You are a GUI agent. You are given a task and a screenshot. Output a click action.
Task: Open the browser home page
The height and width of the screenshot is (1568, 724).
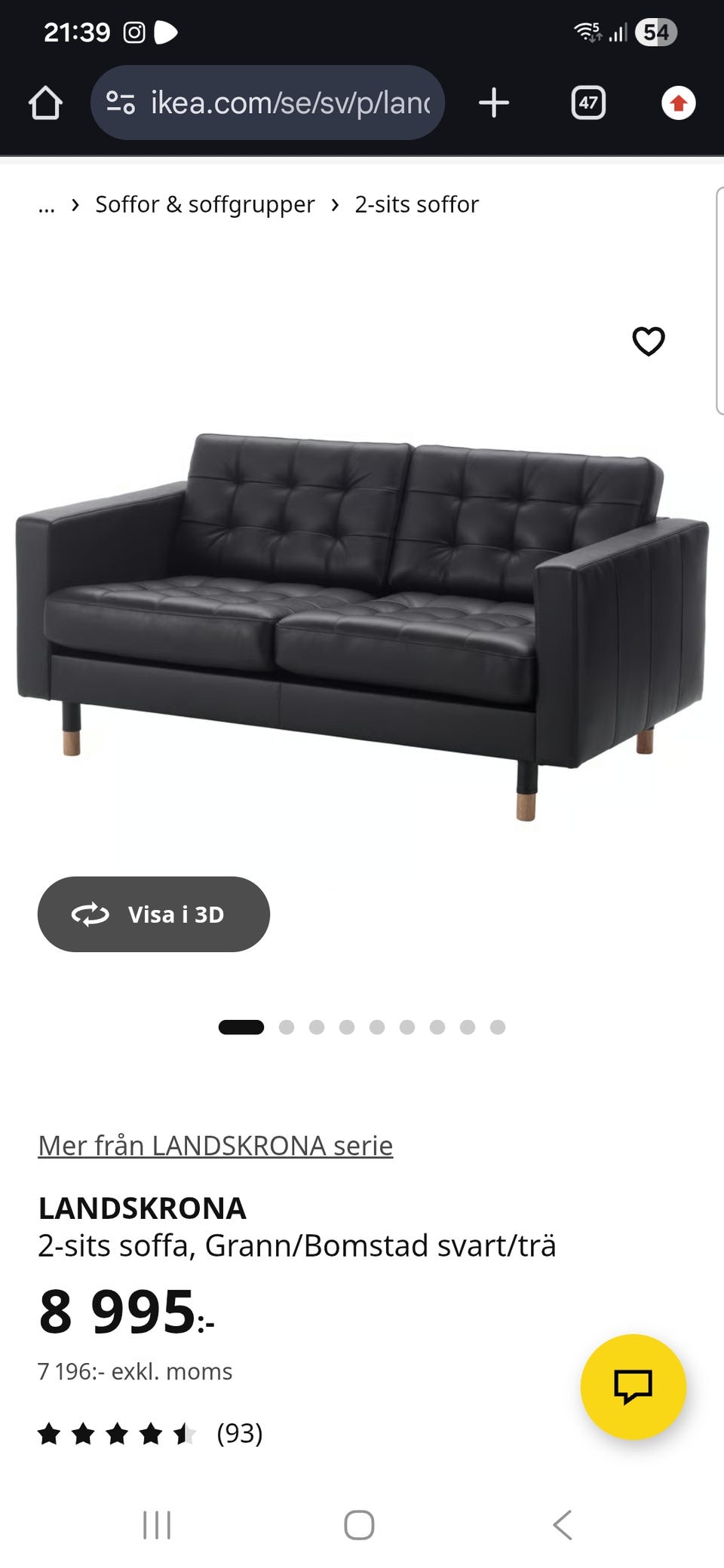[45, 103]
